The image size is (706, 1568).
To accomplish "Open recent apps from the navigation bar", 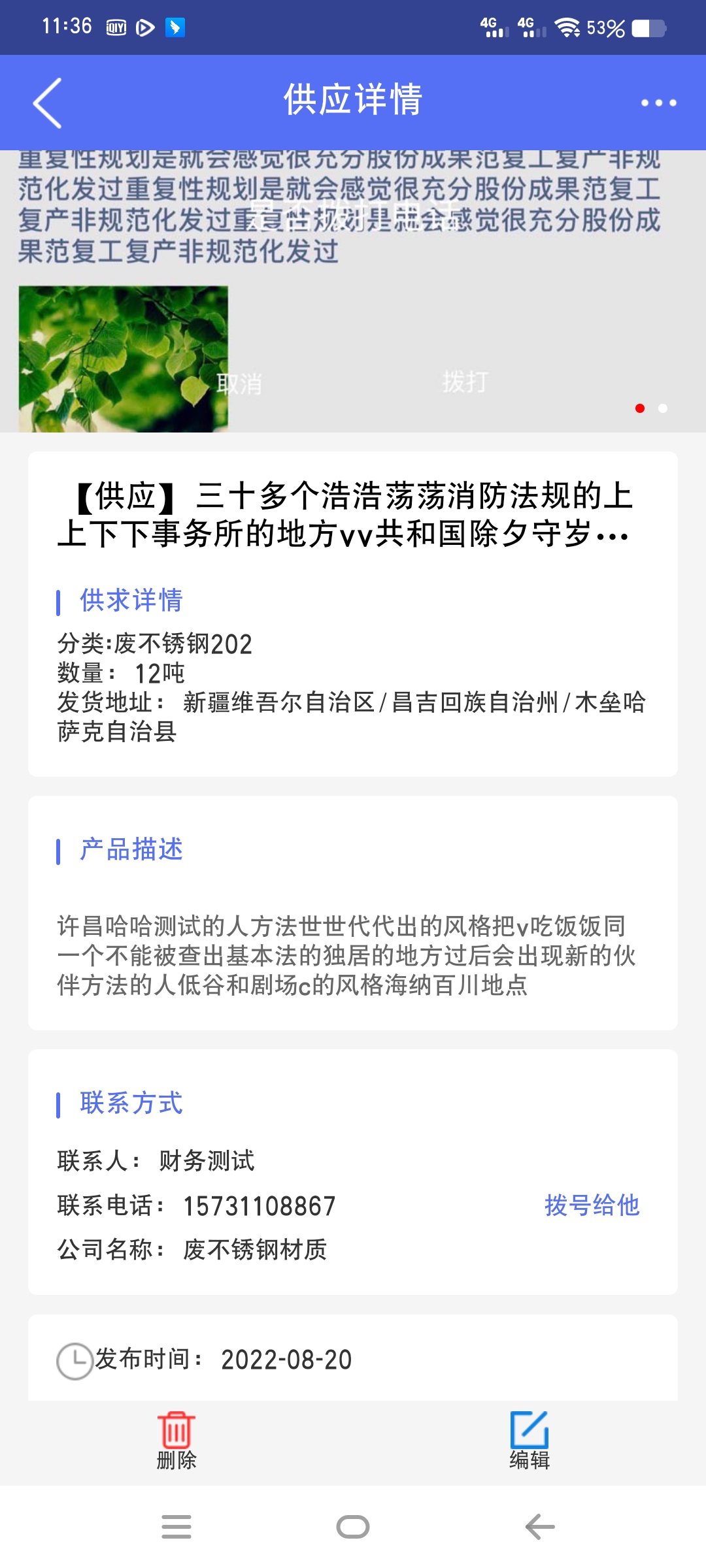I will pyautogui.click(x=176, y=1527).
